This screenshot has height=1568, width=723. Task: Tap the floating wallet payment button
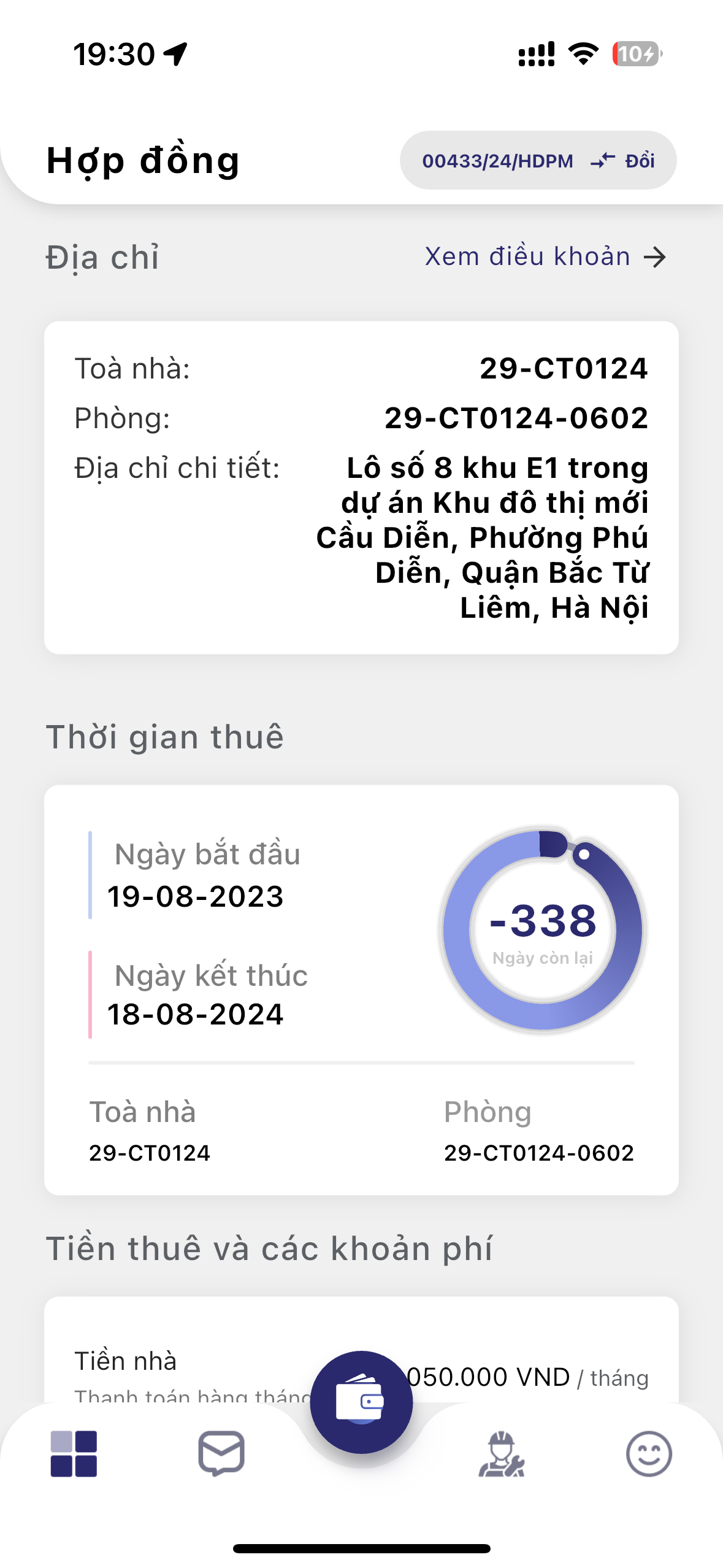[361, 1402]
